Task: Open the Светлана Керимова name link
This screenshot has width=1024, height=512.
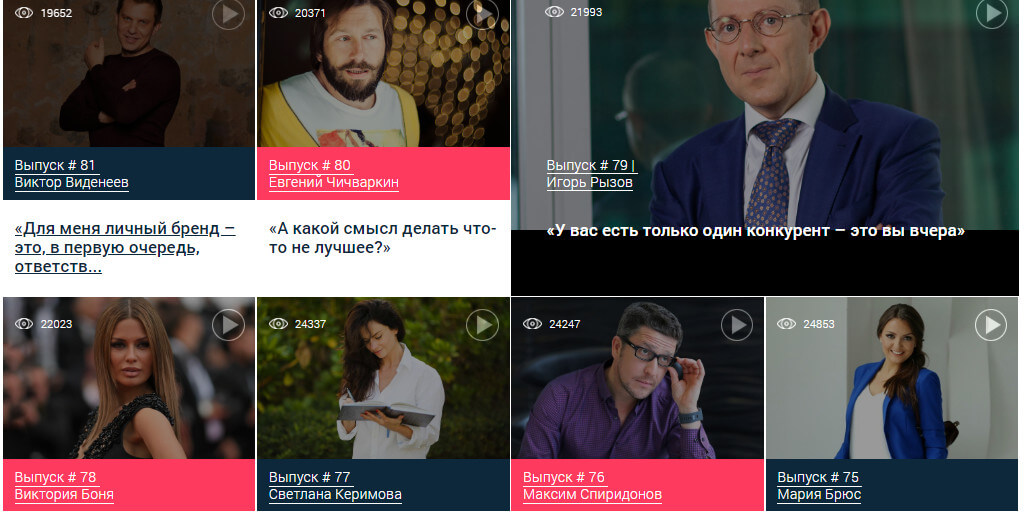Action: point(335,495)
